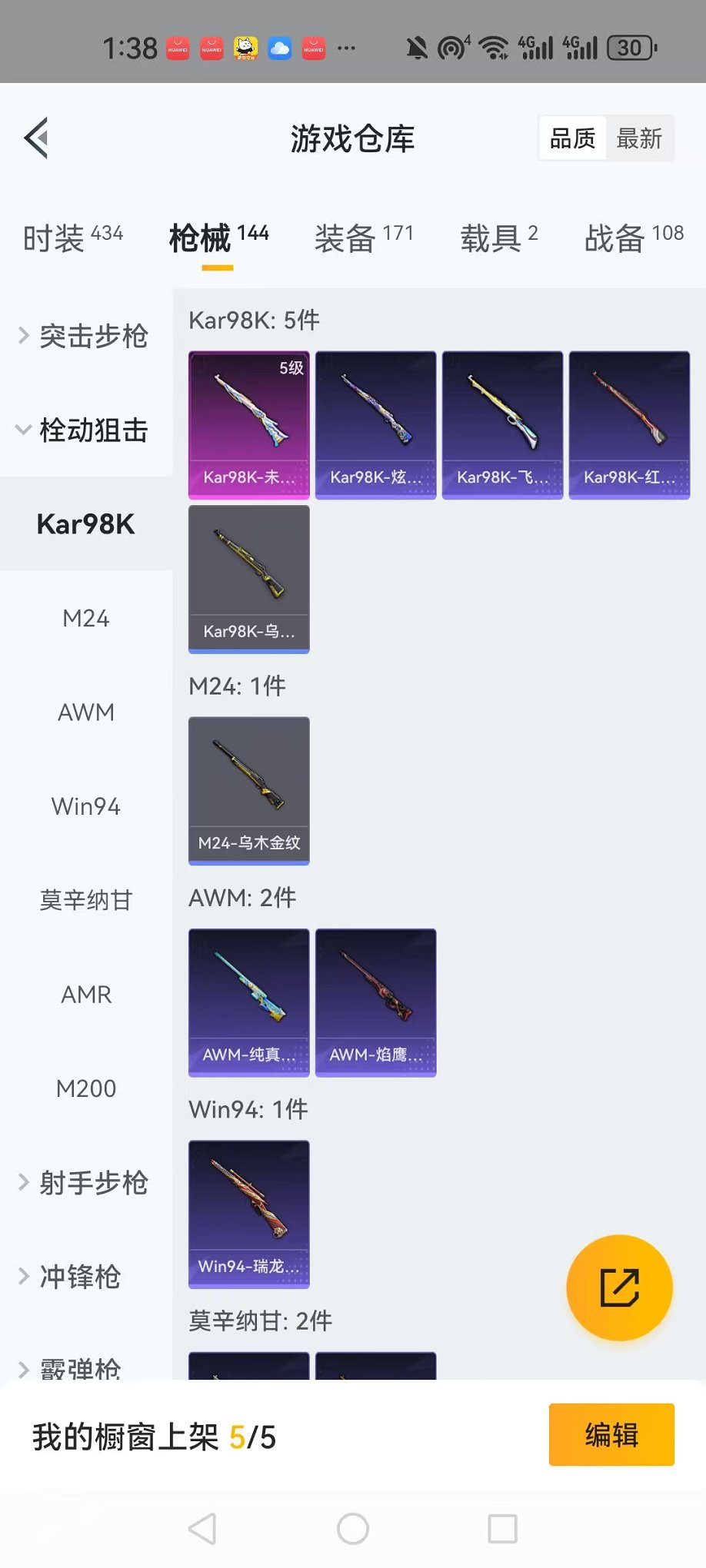706x1568 pixels.
Task: Open the M24-乌木金纹 skin card
Action: coord(249,791)
